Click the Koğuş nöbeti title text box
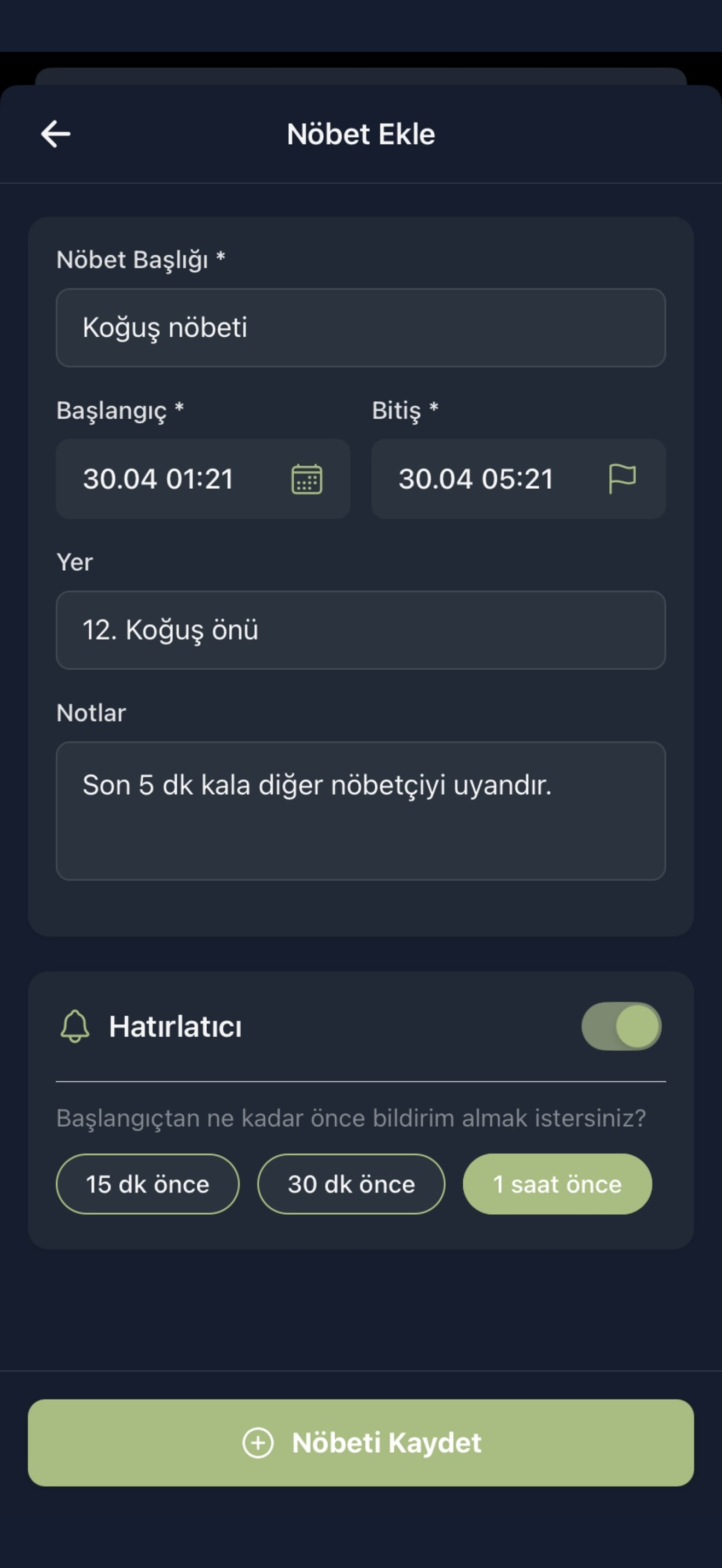Screen dimensions: 722x1568 361,327
